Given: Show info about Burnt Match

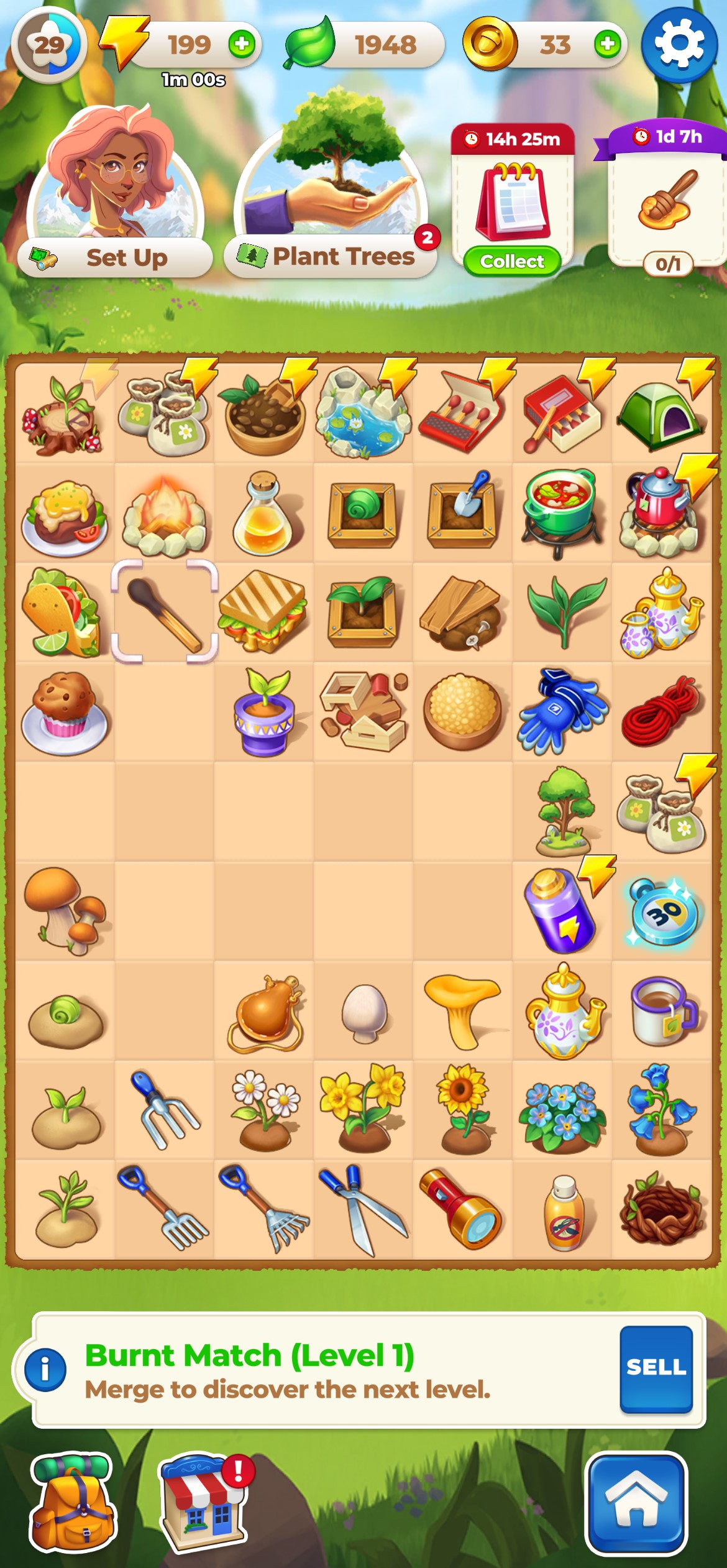Looking at the screenshot, I should (45, 1368).
